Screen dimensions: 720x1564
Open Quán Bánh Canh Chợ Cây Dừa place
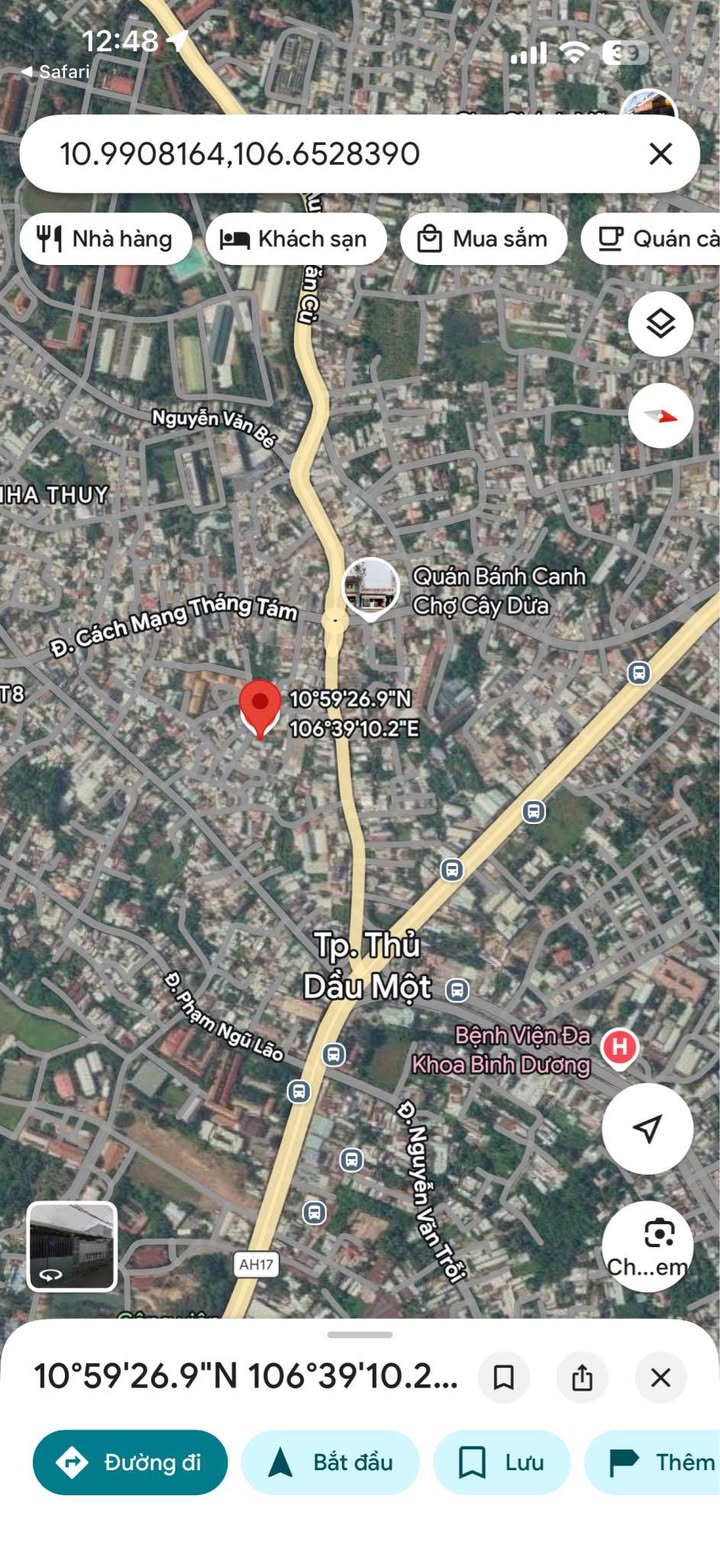point(371,589)
